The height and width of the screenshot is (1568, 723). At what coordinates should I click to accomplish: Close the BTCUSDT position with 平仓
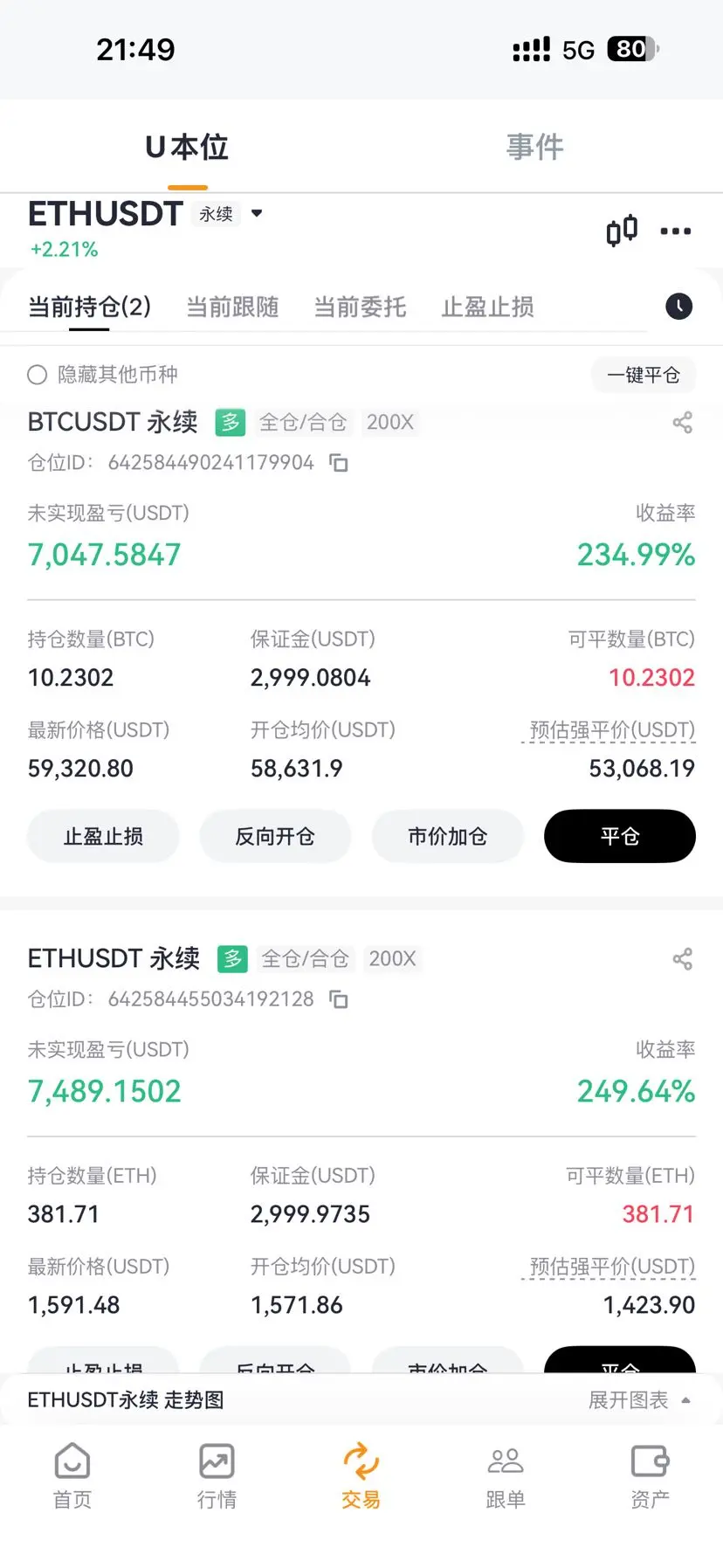tap(620, 836)
